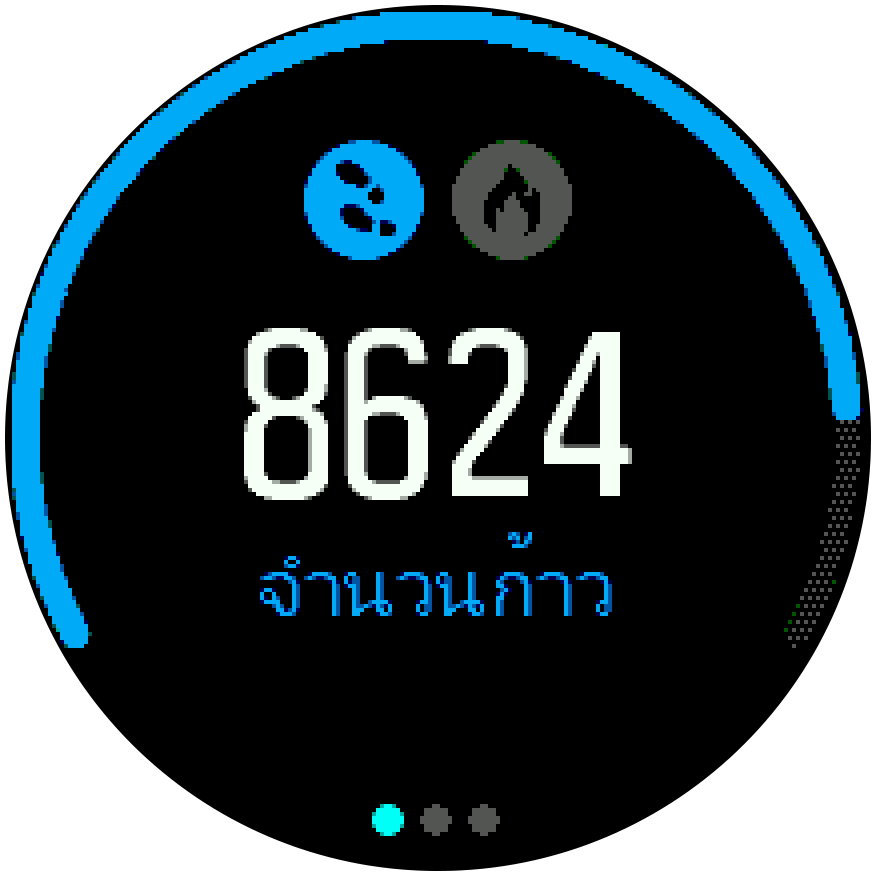This screenshot has width=872, height=872.
Task: Tap the third page indicator dot
Action: pyautogui.click(x=483, y=820)
